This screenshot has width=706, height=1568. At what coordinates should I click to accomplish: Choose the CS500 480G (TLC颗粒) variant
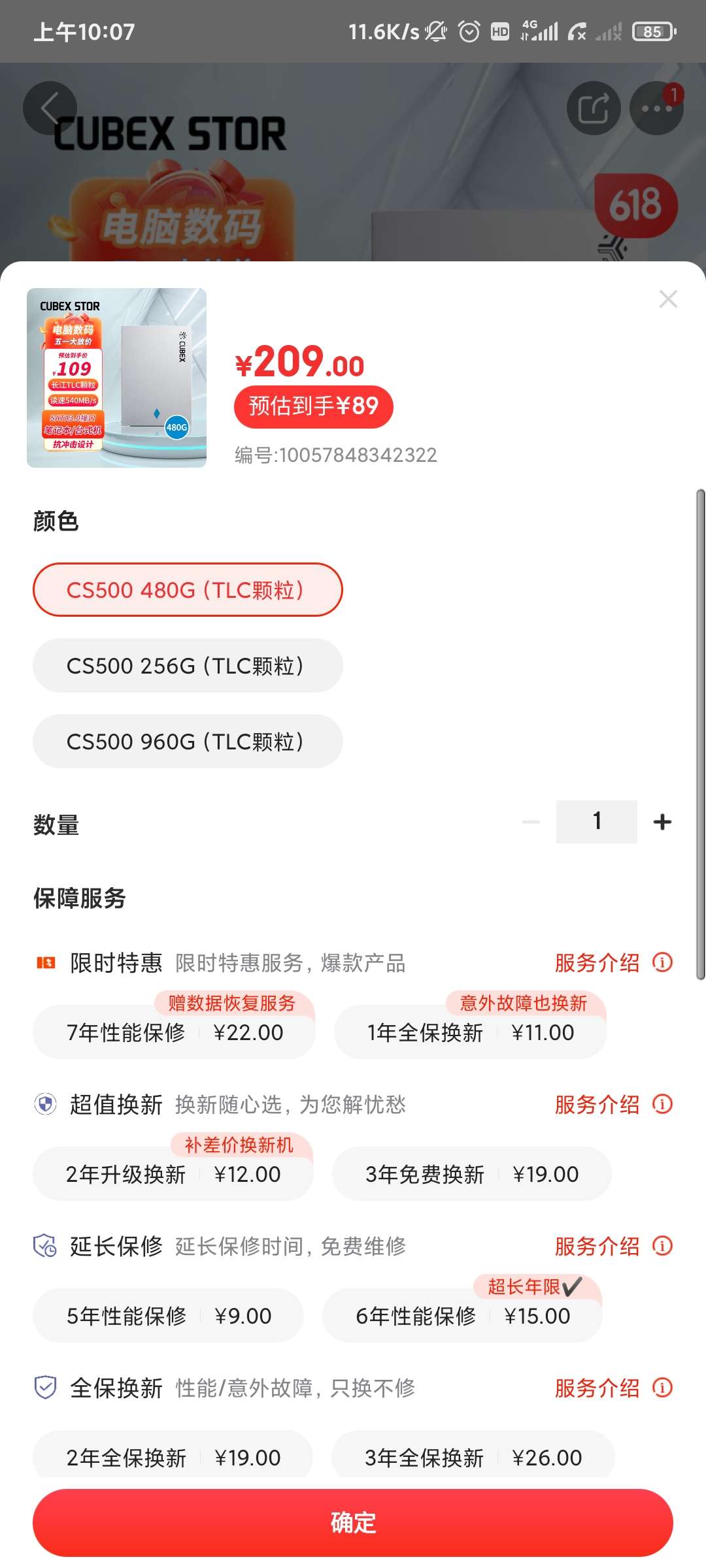(x=188, y=590)
